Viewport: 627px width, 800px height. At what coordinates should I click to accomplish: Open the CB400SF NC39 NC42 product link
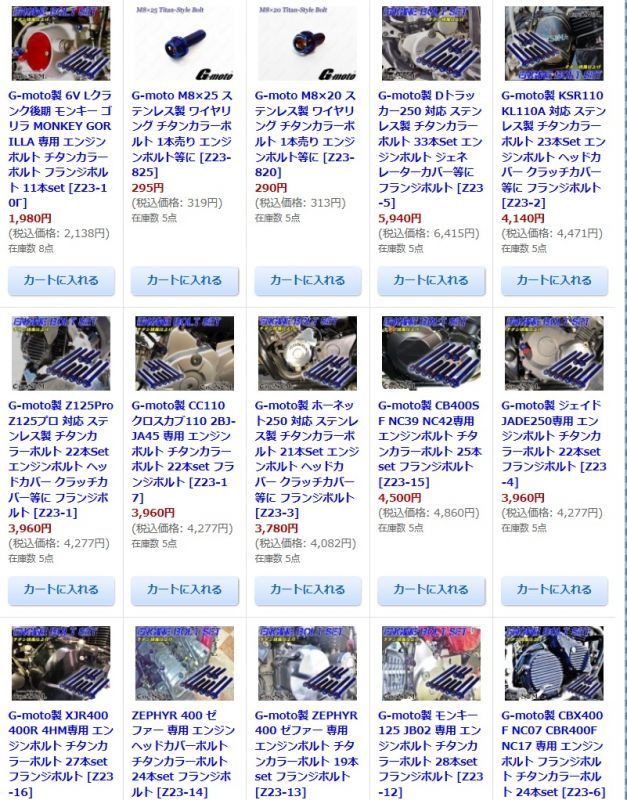tap(430, 443)
